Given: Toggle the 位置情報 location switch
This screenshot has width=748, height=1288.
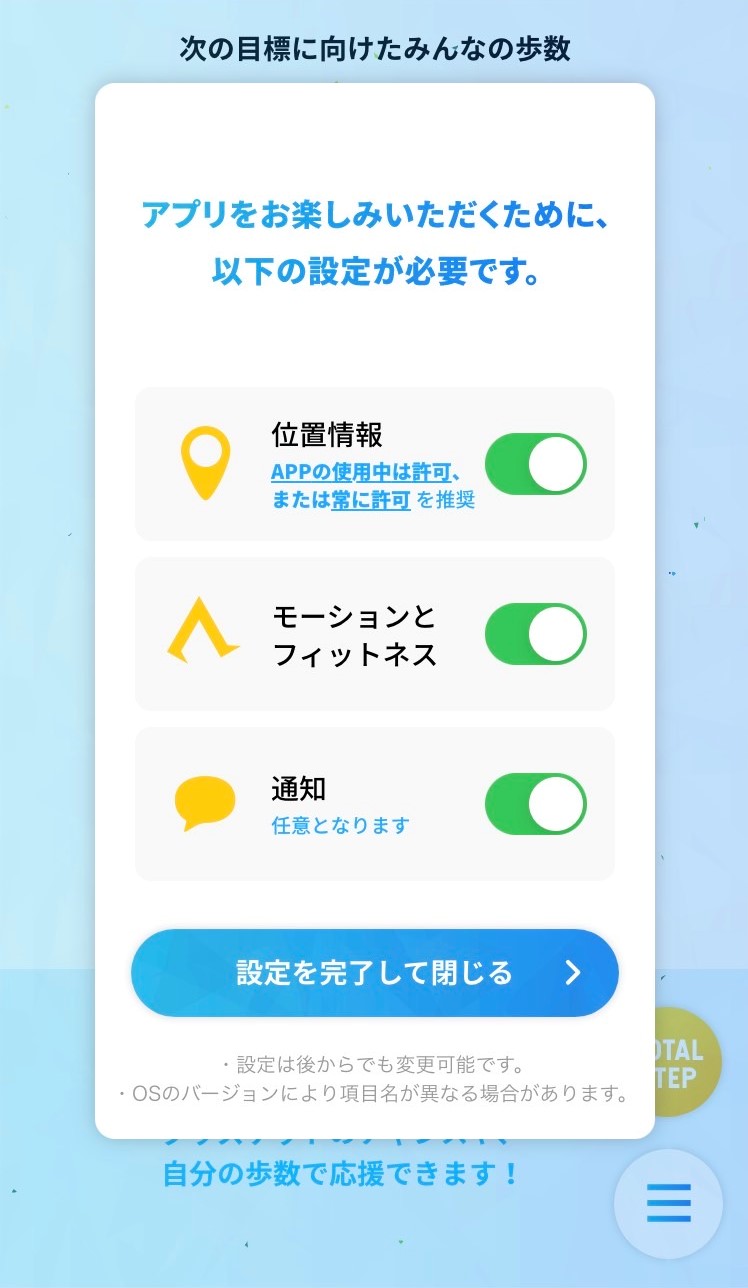Looking at the screenshot, I should tap(535, 464).
